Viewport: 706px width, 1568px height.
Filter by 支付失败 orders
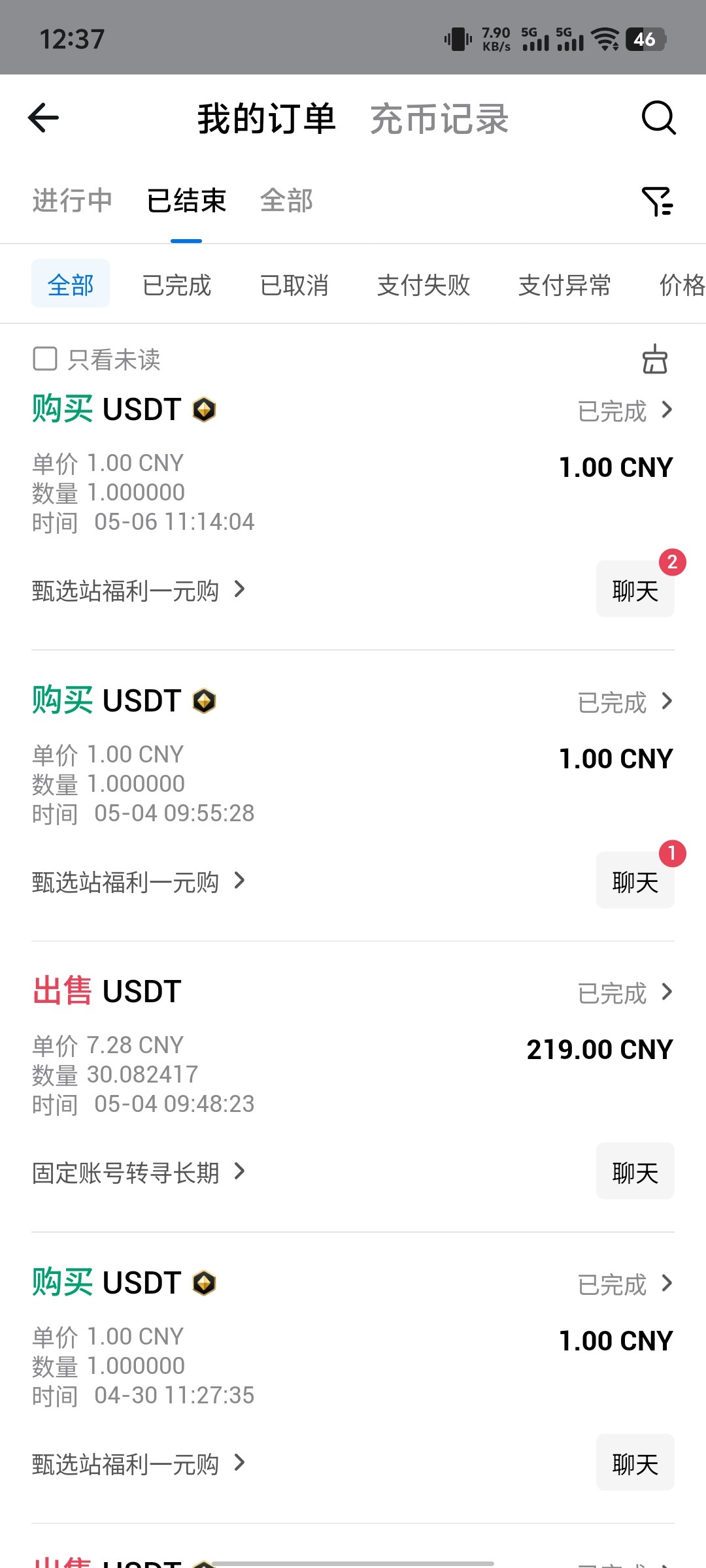click(x=424, y=285)
